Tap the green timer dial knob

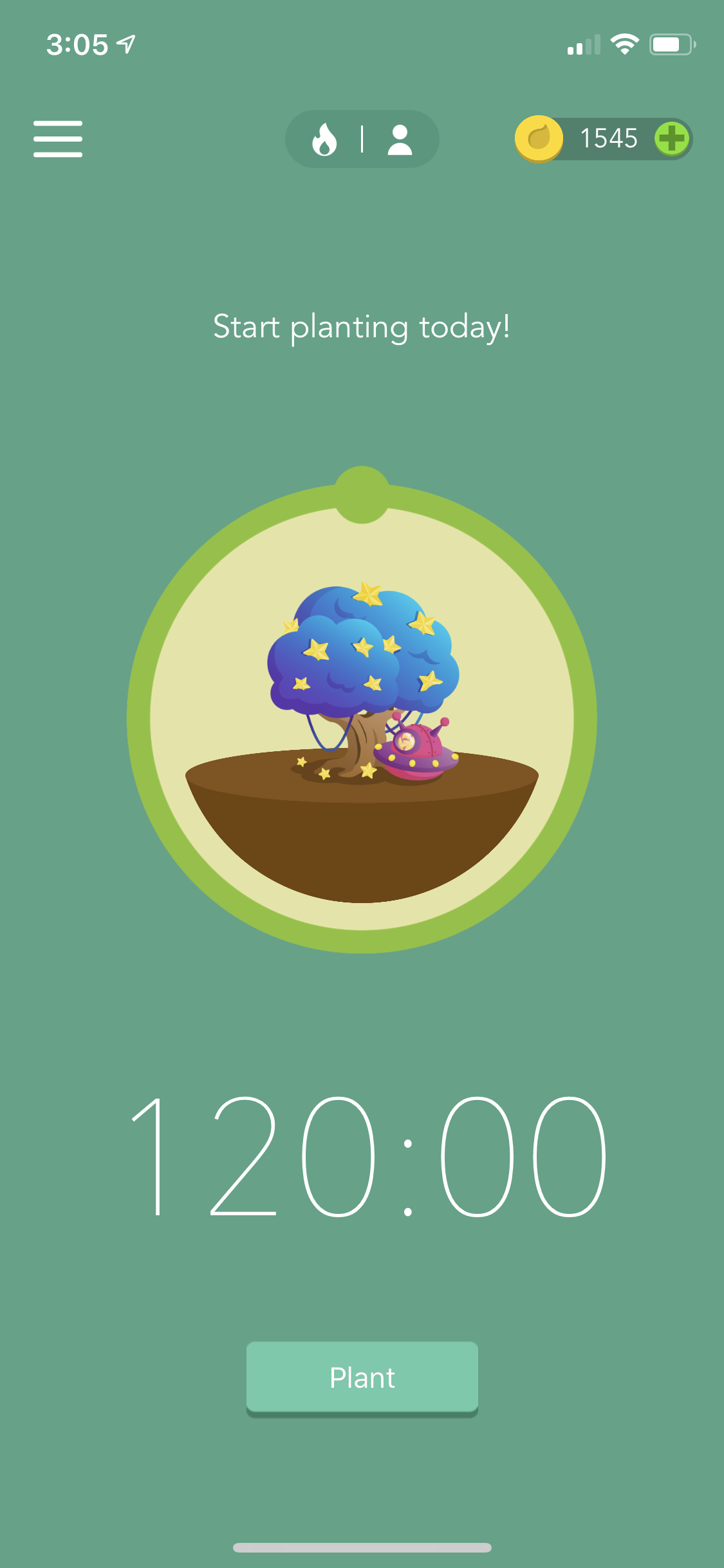pyautogui.click(x=362, y=494)
